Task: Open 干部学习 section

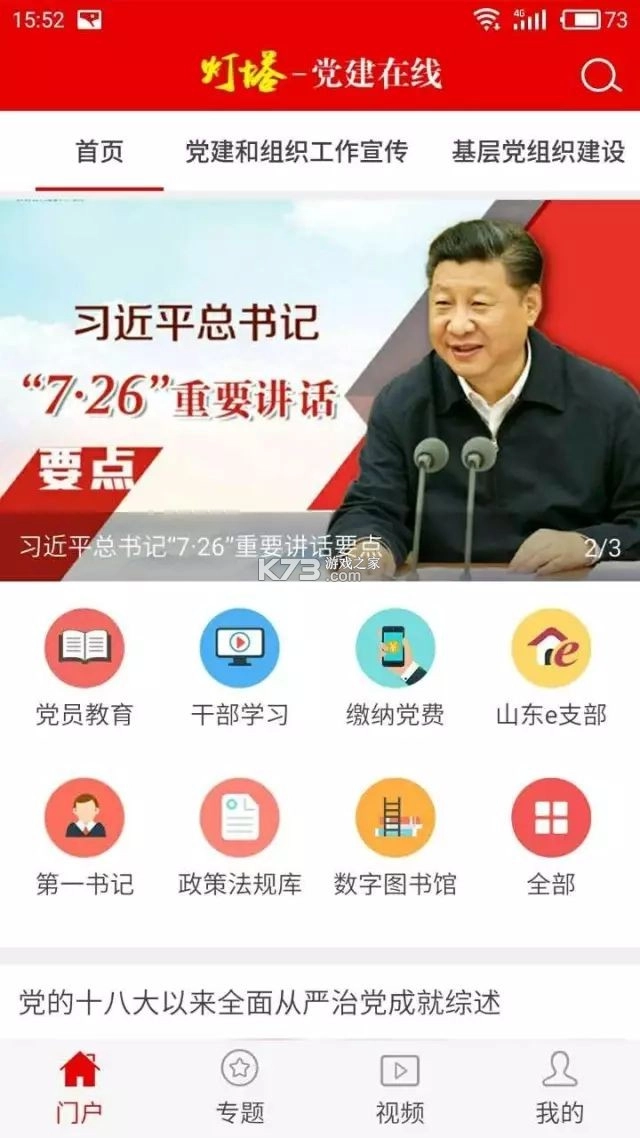Action: (x=240, y=667)
